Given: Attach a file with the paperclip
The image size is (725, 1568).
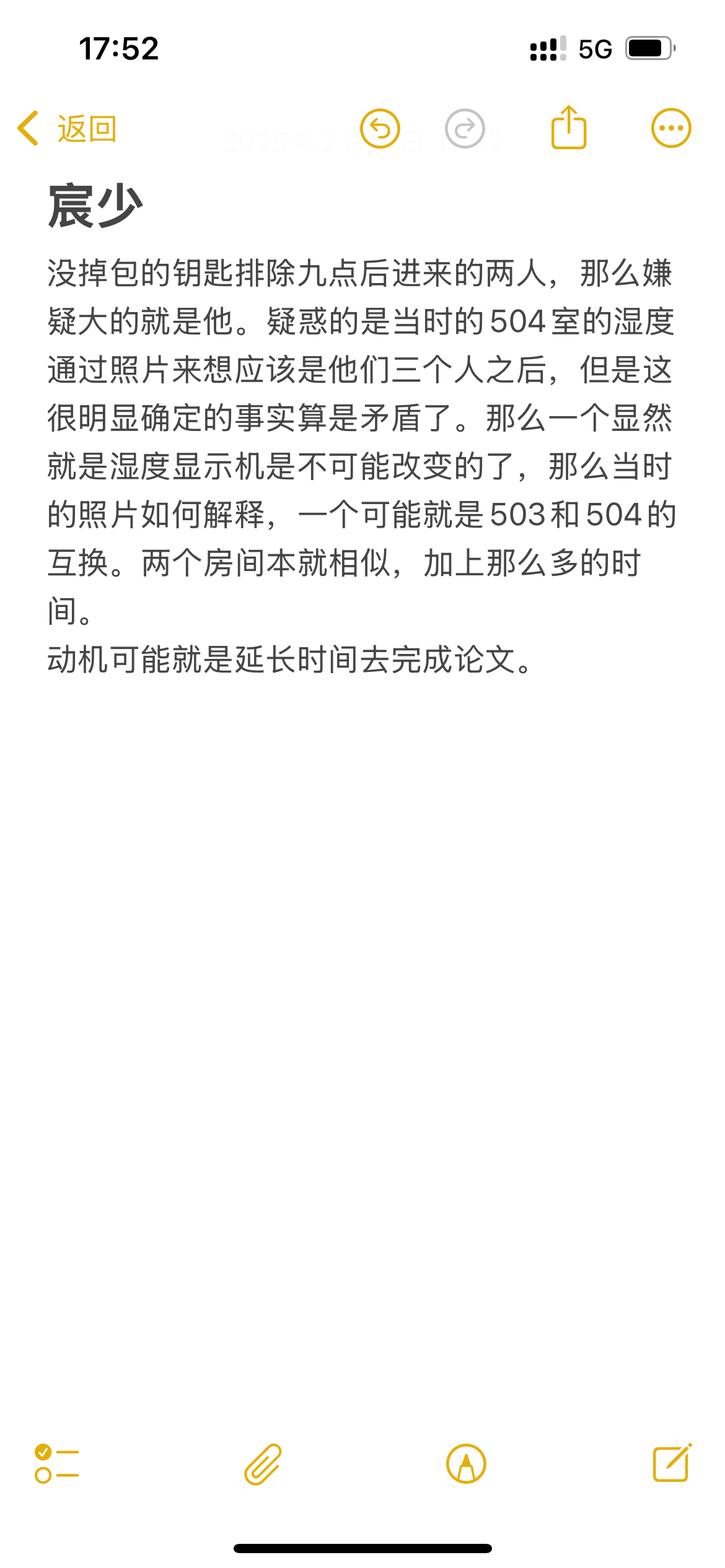Looking at the screenshot, I should 263,1464.
